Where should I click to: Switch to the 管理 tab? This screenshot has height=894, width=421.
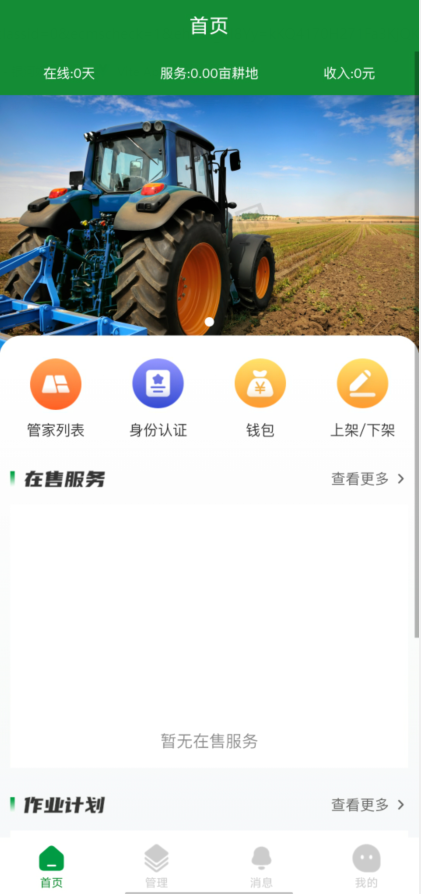pos(156,867)
